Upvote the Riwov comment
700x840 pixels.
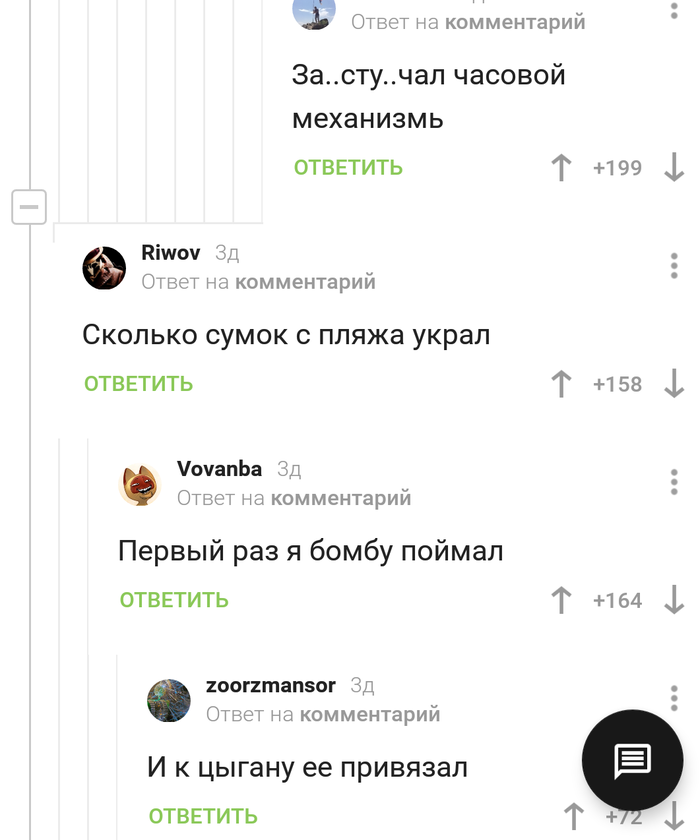coord(562,384)
